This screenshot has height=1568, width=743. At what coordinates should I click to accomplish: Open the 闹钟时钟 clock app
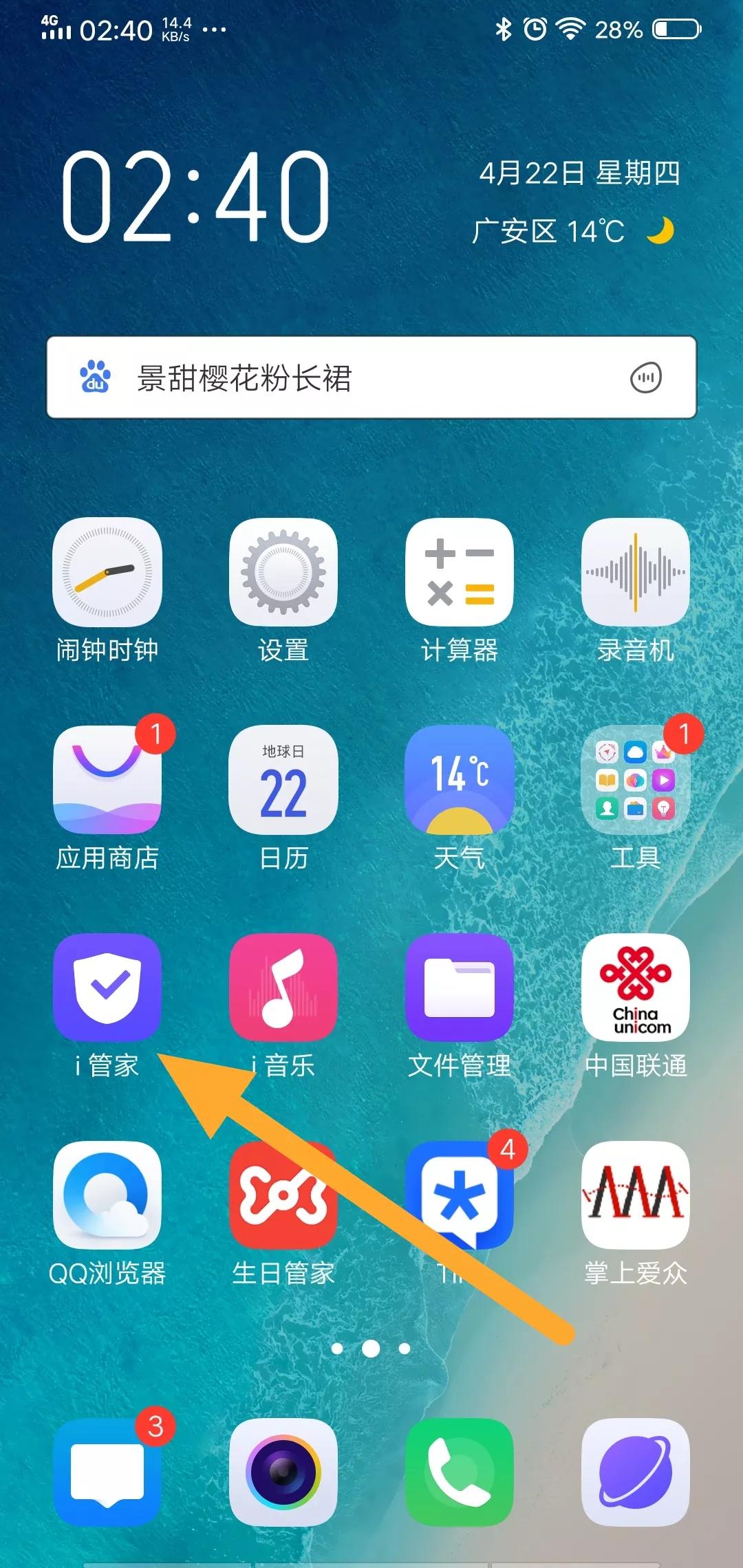click(x=107, y=573)
